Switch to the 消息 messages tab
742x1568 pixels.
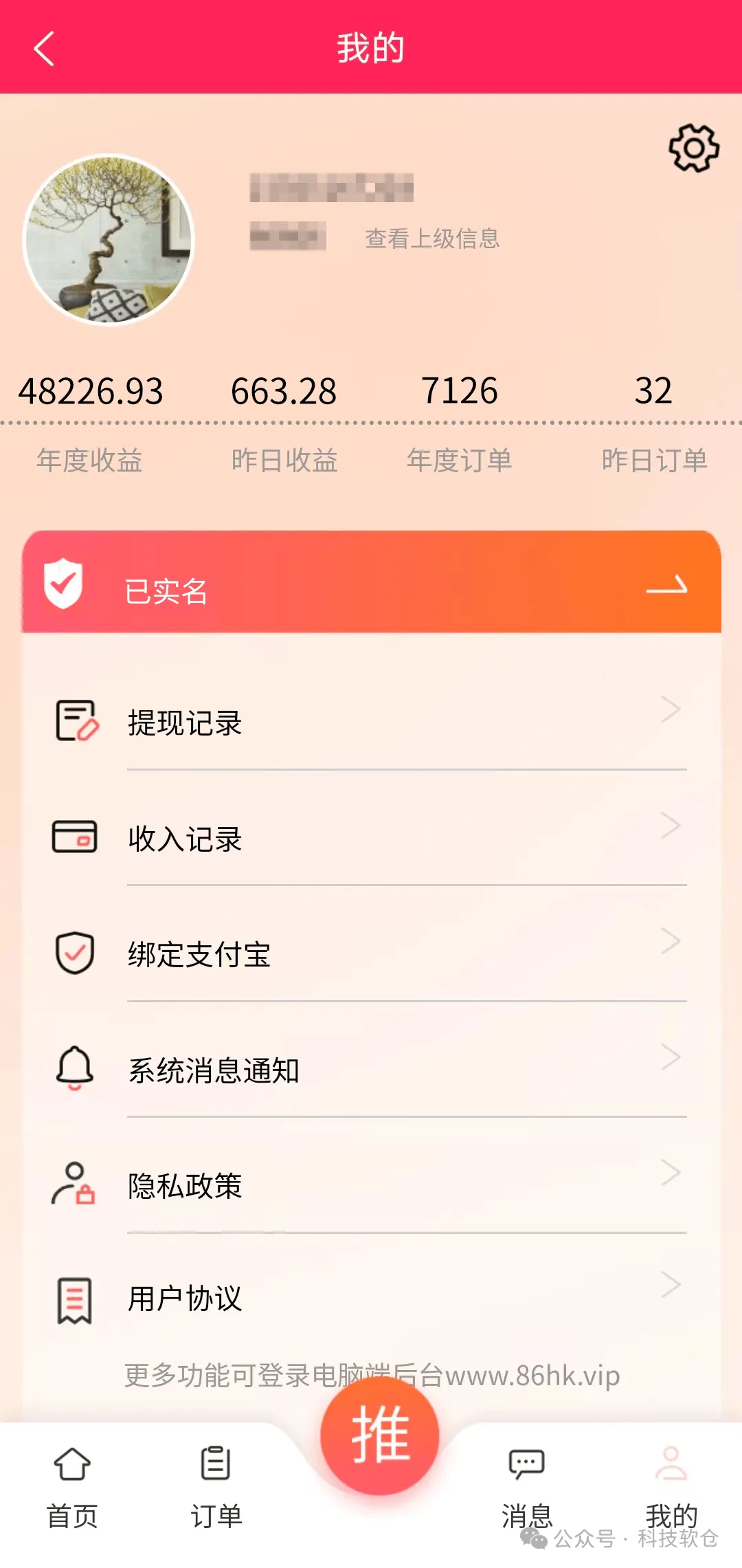pos(526,1486)
